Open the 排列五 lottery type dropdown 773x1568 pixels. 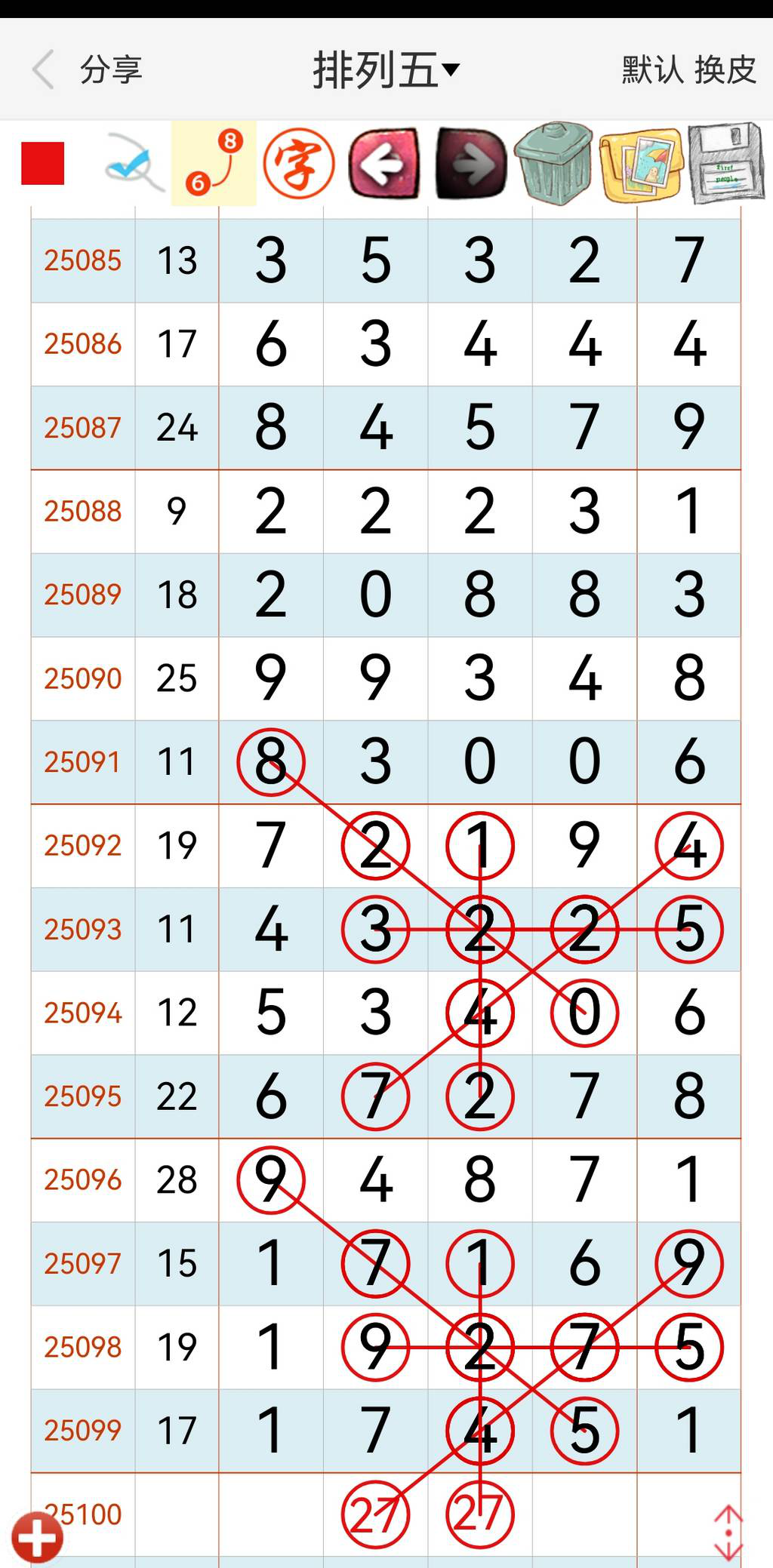(x=386, y=70)
